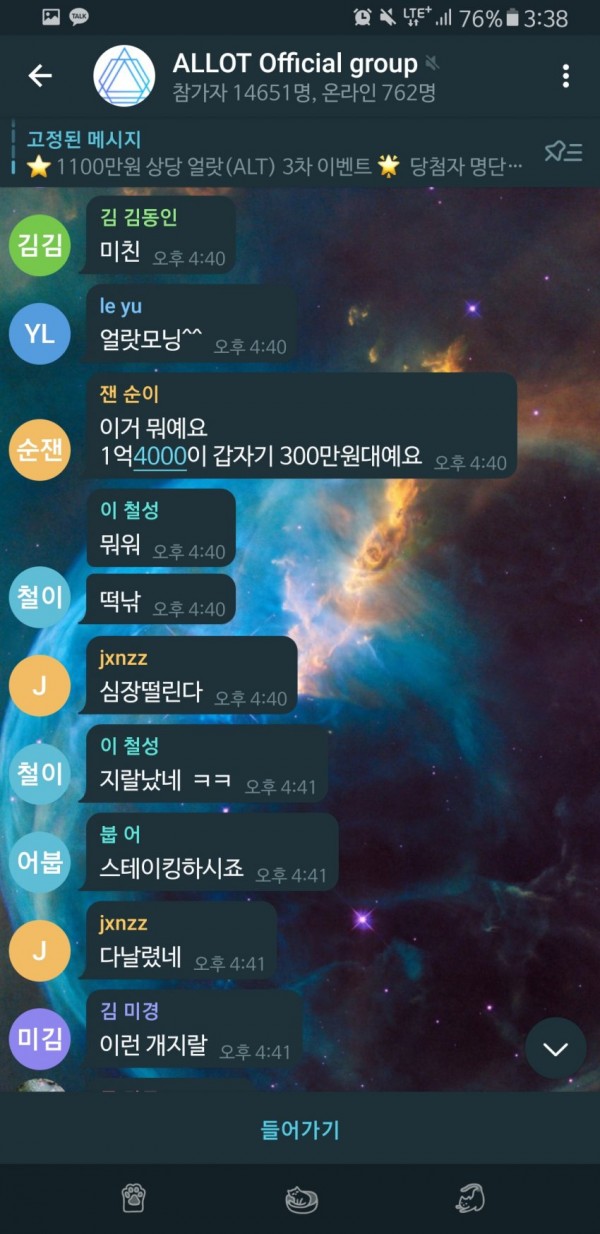600x1234 pixels.
Task: View 잰 순이's orange avatar profile
Action: click(x=39, y=448)
